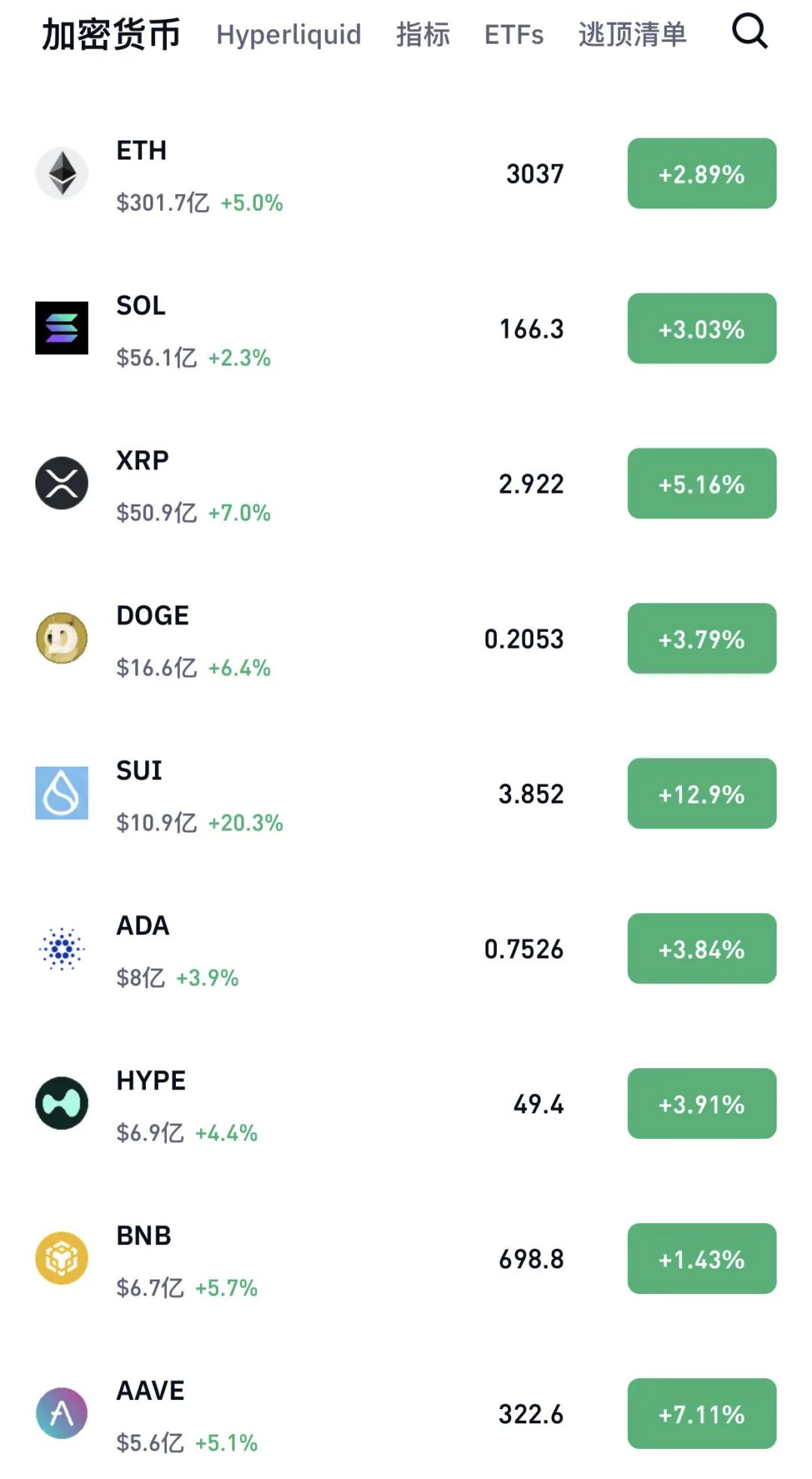812x1479 pixels.
Task: Open the ADA coin row
Action: click(x=301, y=949)
